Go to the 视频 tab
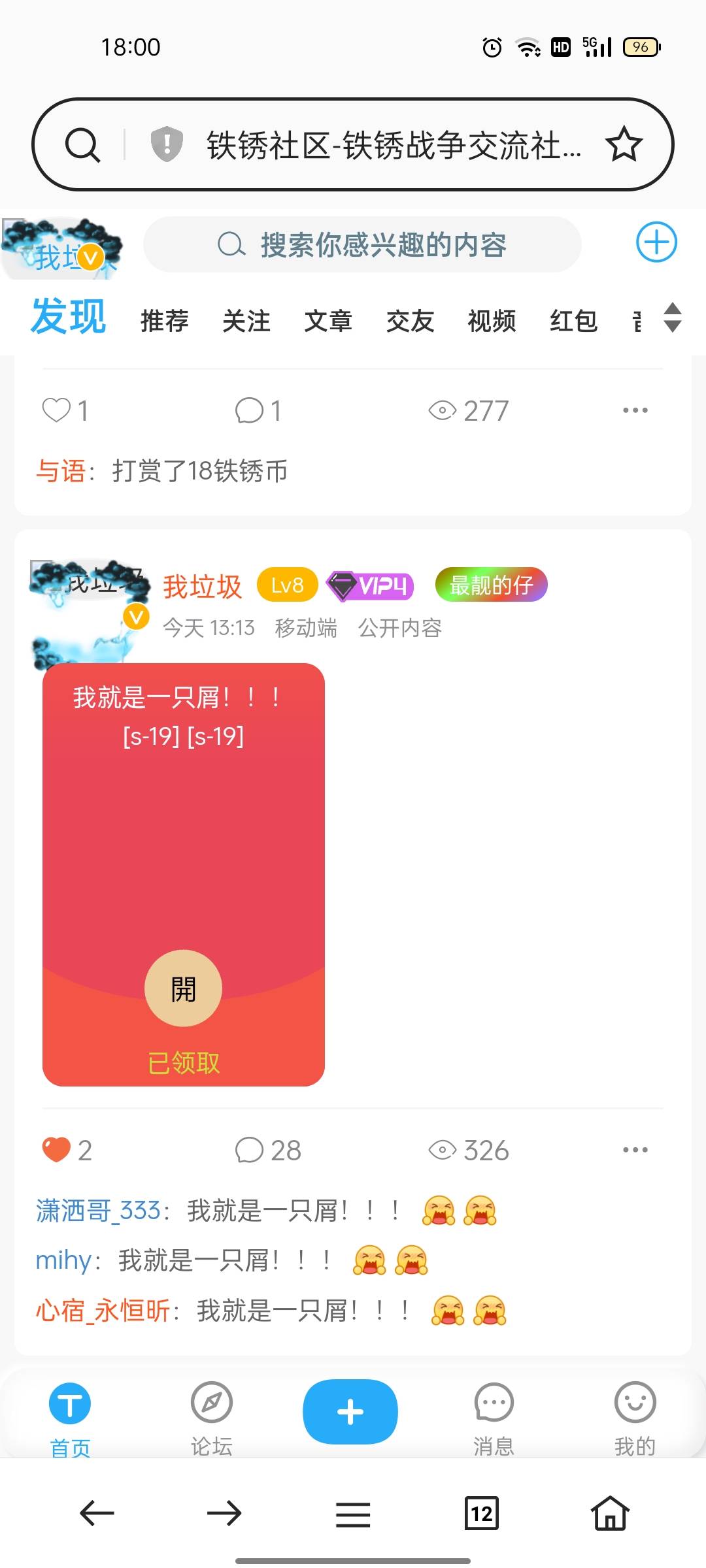This screenshot has width=706, height=1568. tap(492, 321)
